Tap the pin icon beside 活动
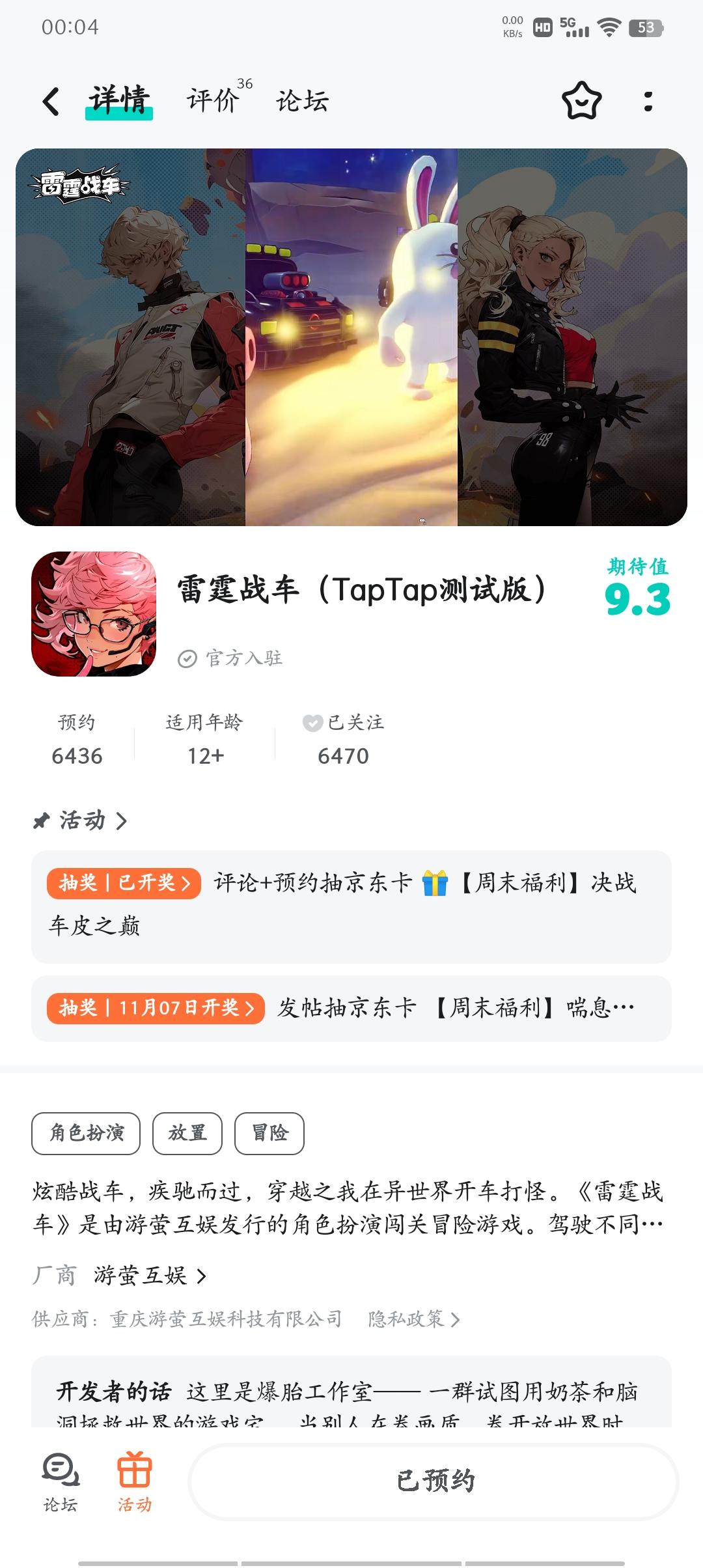This screenshot has width=703, height=1568. (x=40, y=821)
